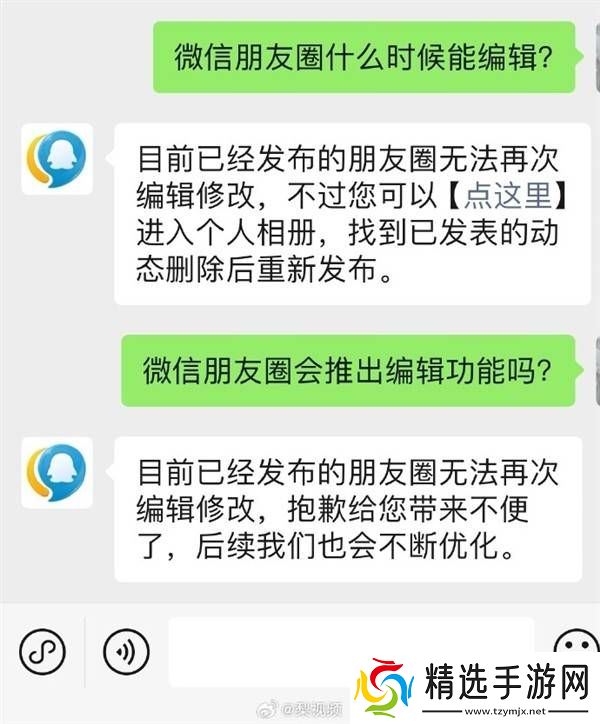600x724 pixels.
Task: Open the assistant avatar beside the first reply
Action: click(x=57, y=159)
